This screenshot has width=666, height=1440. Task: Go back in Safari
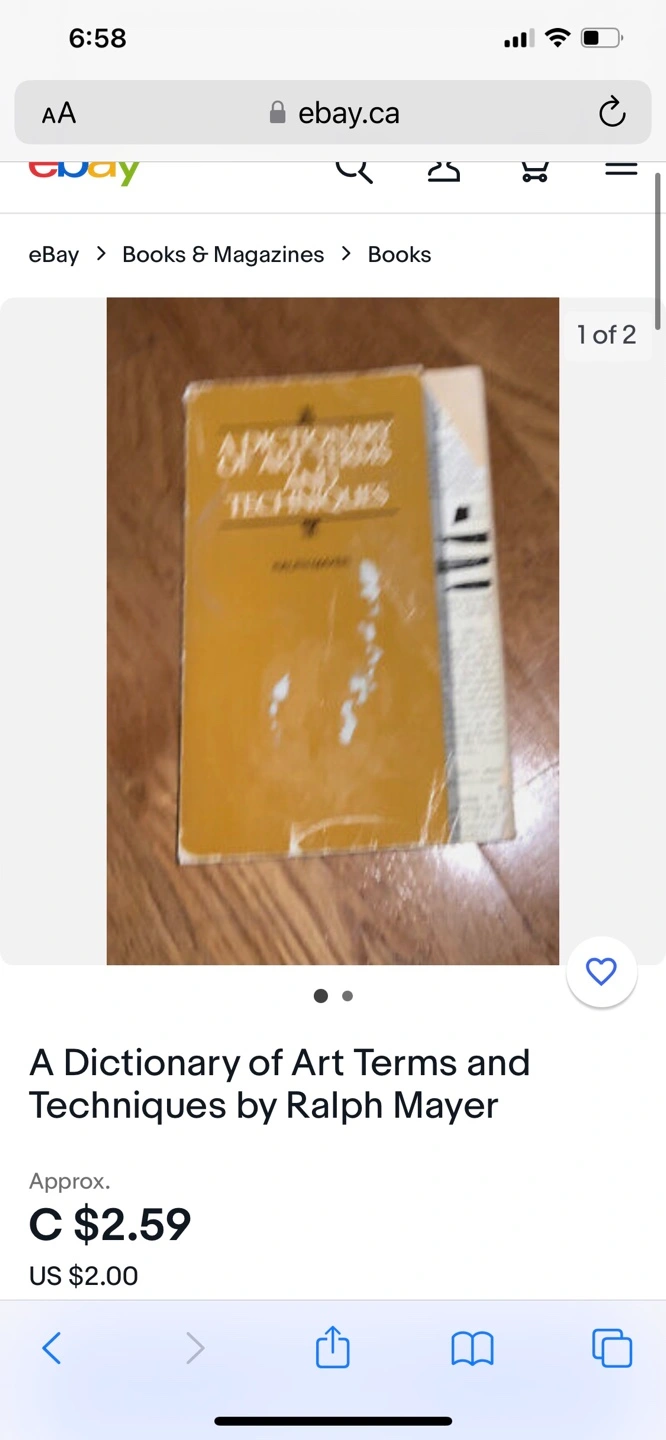(52, 1348)
